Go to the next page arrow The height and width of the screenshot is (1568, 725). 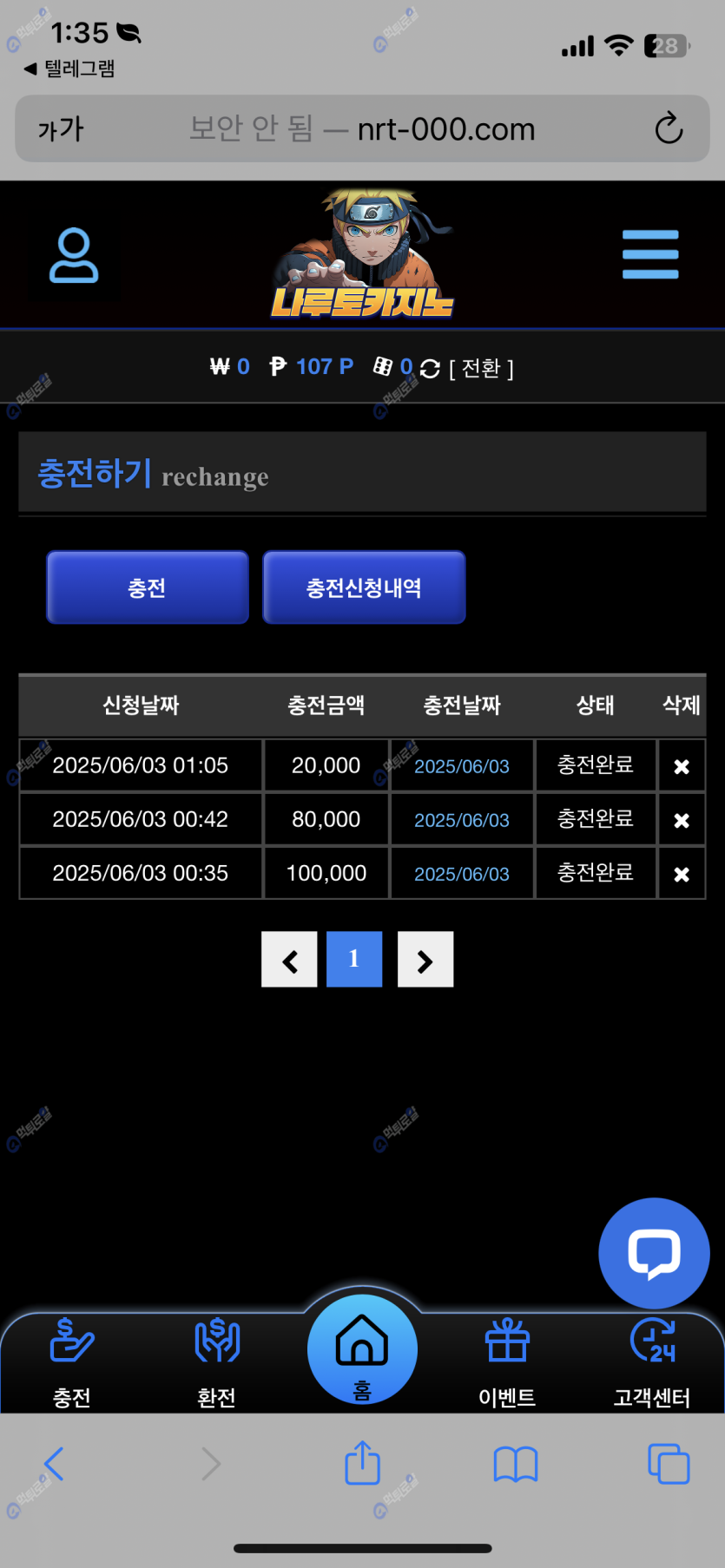click(x=425, y=960)
